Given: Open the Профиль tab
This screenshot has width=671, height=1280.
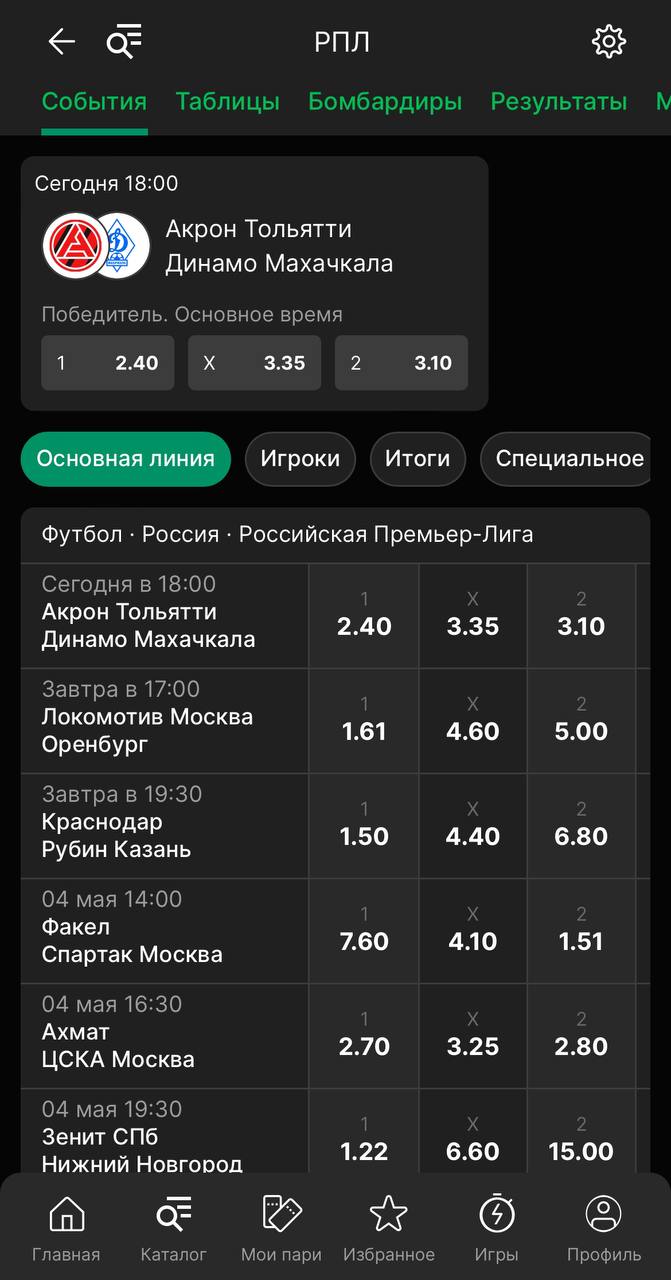Looking at the screenshot, I should tap(604, 1228).
